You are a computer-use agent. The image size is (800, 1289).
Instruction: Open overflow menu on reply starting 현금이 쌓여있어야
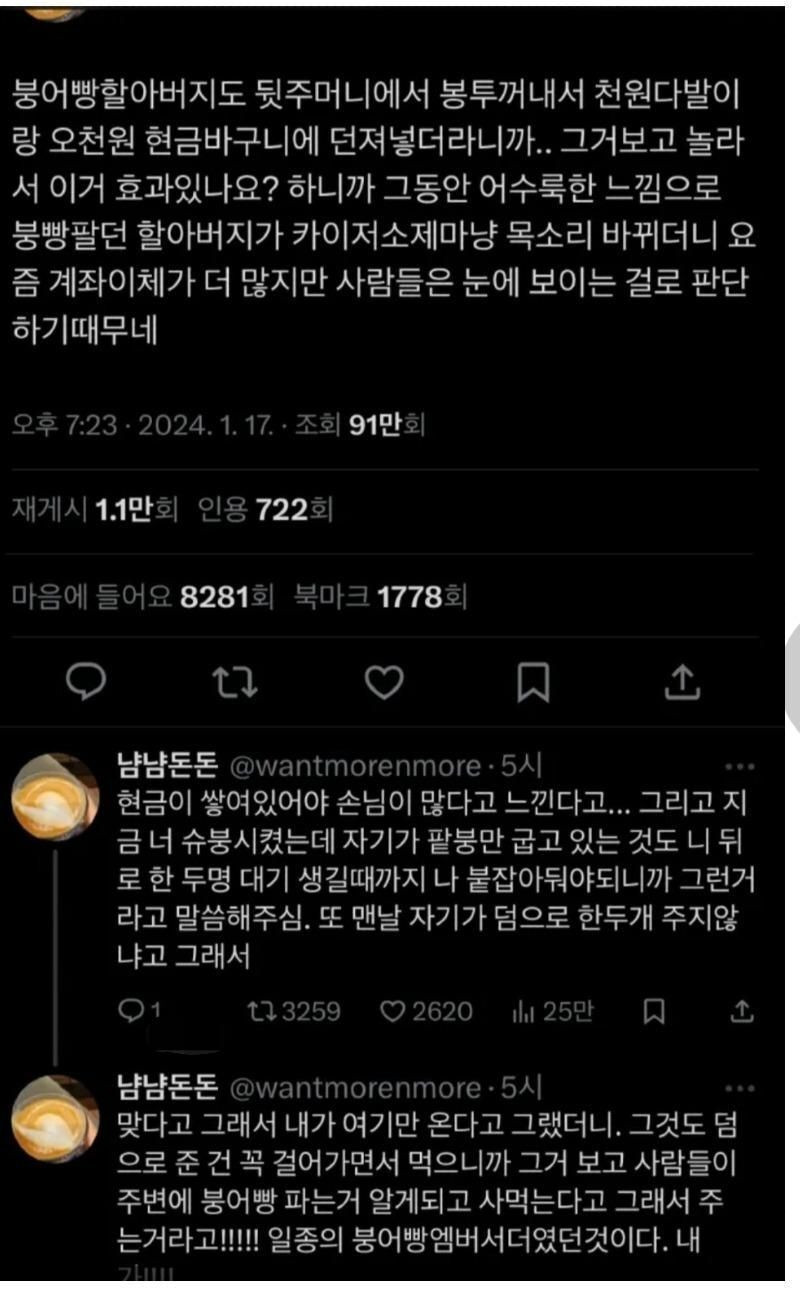pyautogui.click(x=739, y=767)
